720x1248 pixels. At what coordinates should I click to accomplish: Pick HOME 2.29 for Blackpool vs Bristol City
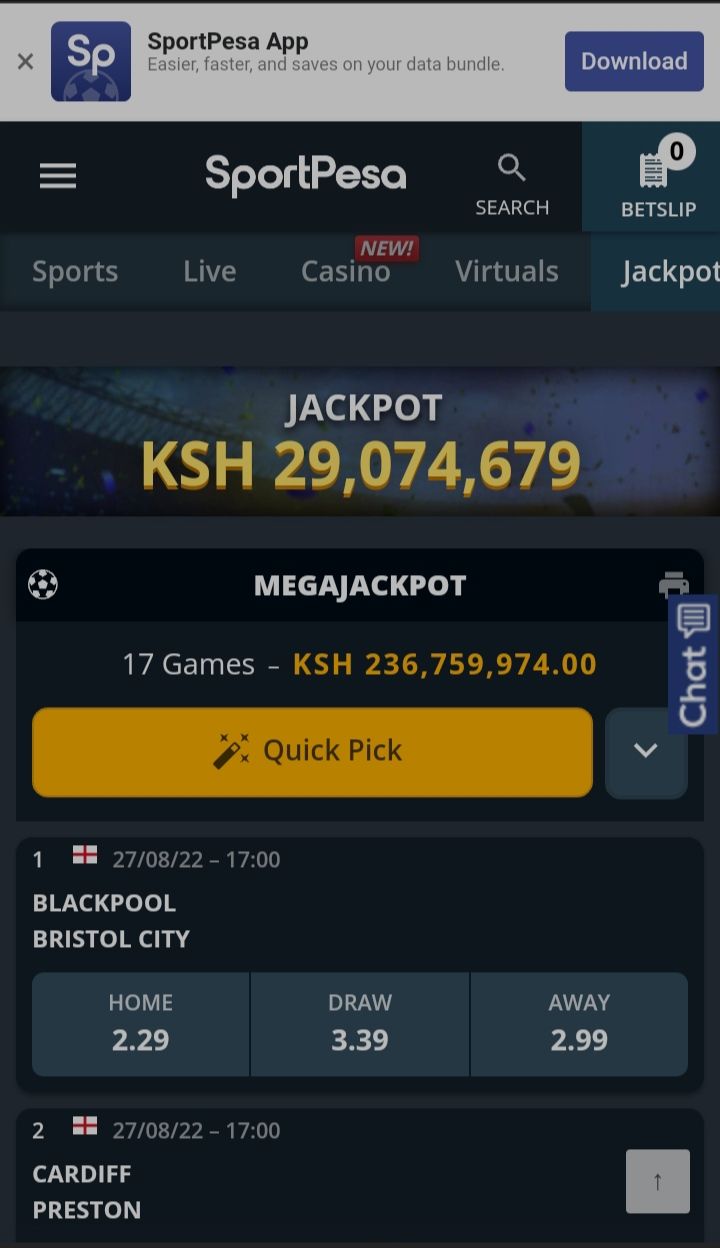click(141, 1024)
